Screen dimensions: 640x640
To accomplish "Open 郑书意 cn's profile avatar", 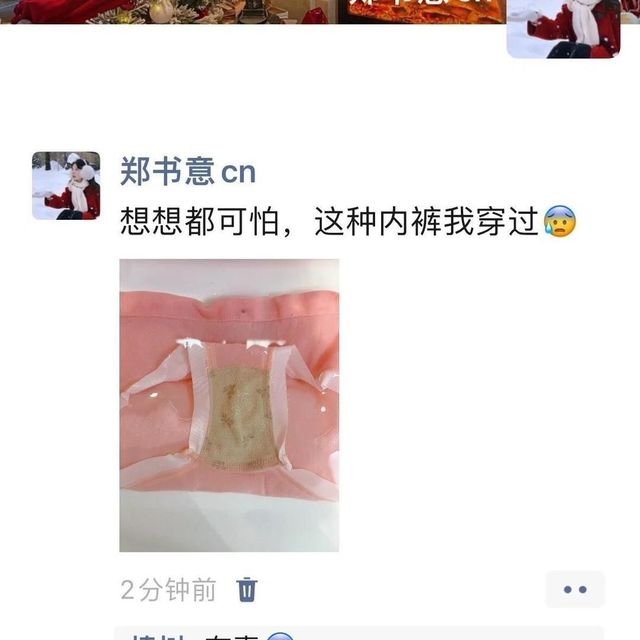I will (x=66, y=185).
